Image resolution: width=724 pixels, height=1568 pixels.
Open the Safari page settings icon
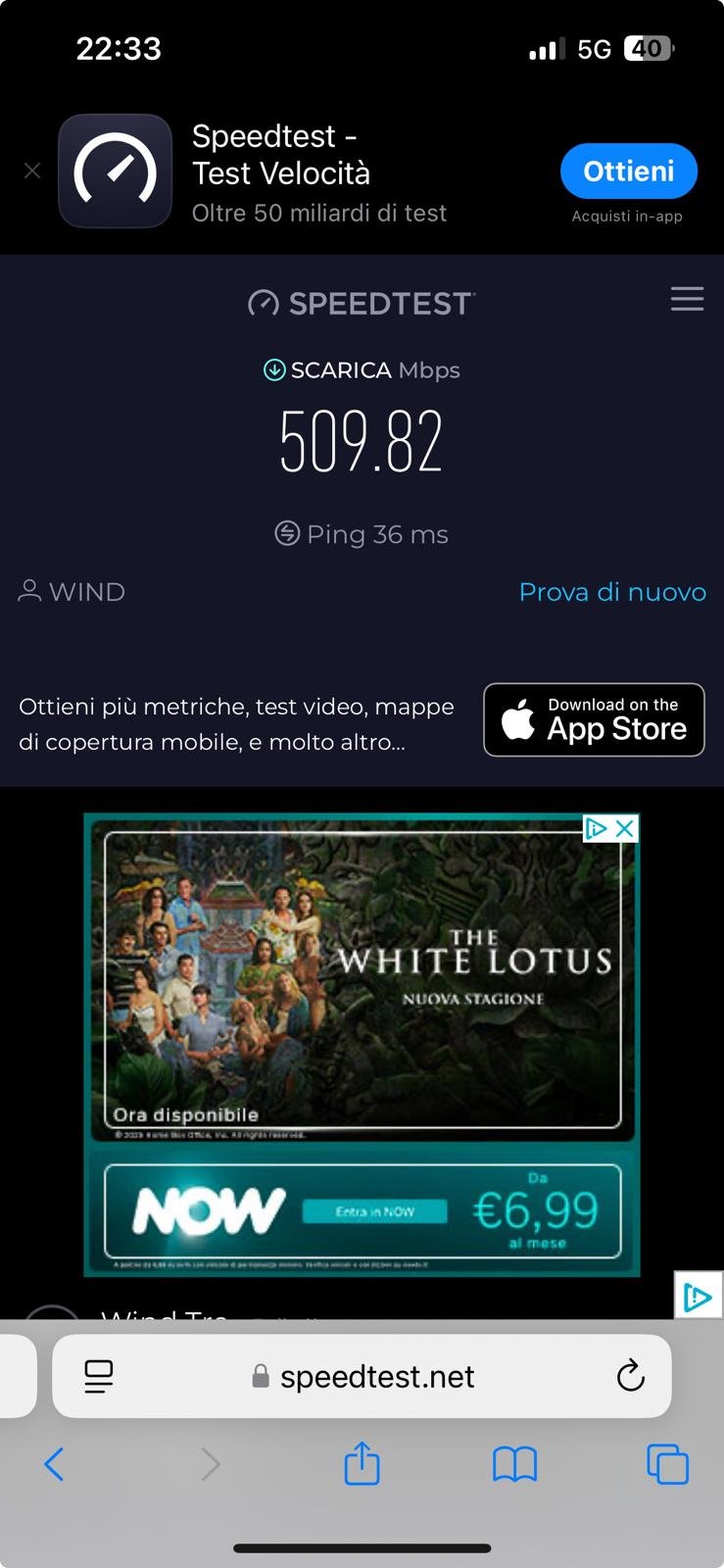(x=99, y=1376)
